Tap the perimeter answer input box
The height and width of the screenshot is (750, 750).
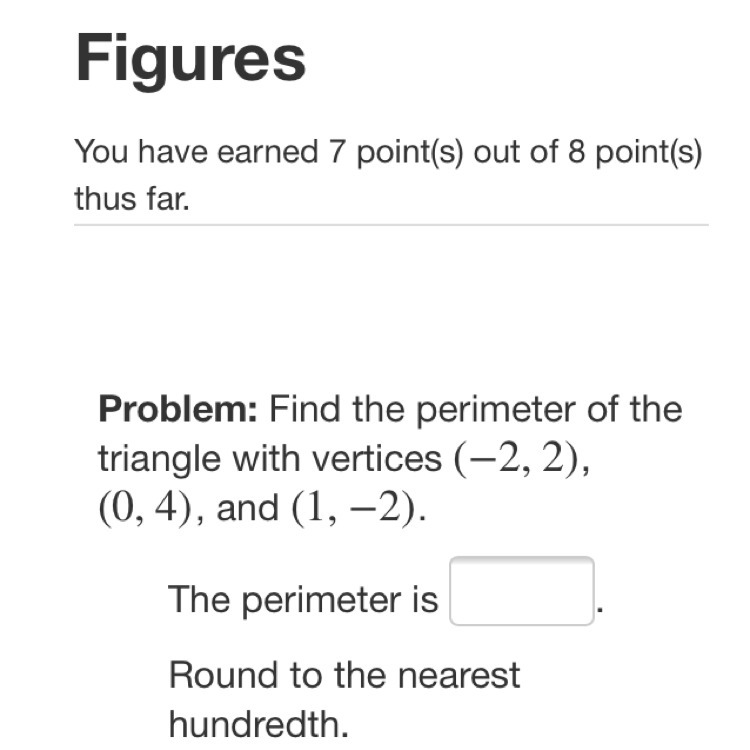pyautogui.click(x=521, y=592)
